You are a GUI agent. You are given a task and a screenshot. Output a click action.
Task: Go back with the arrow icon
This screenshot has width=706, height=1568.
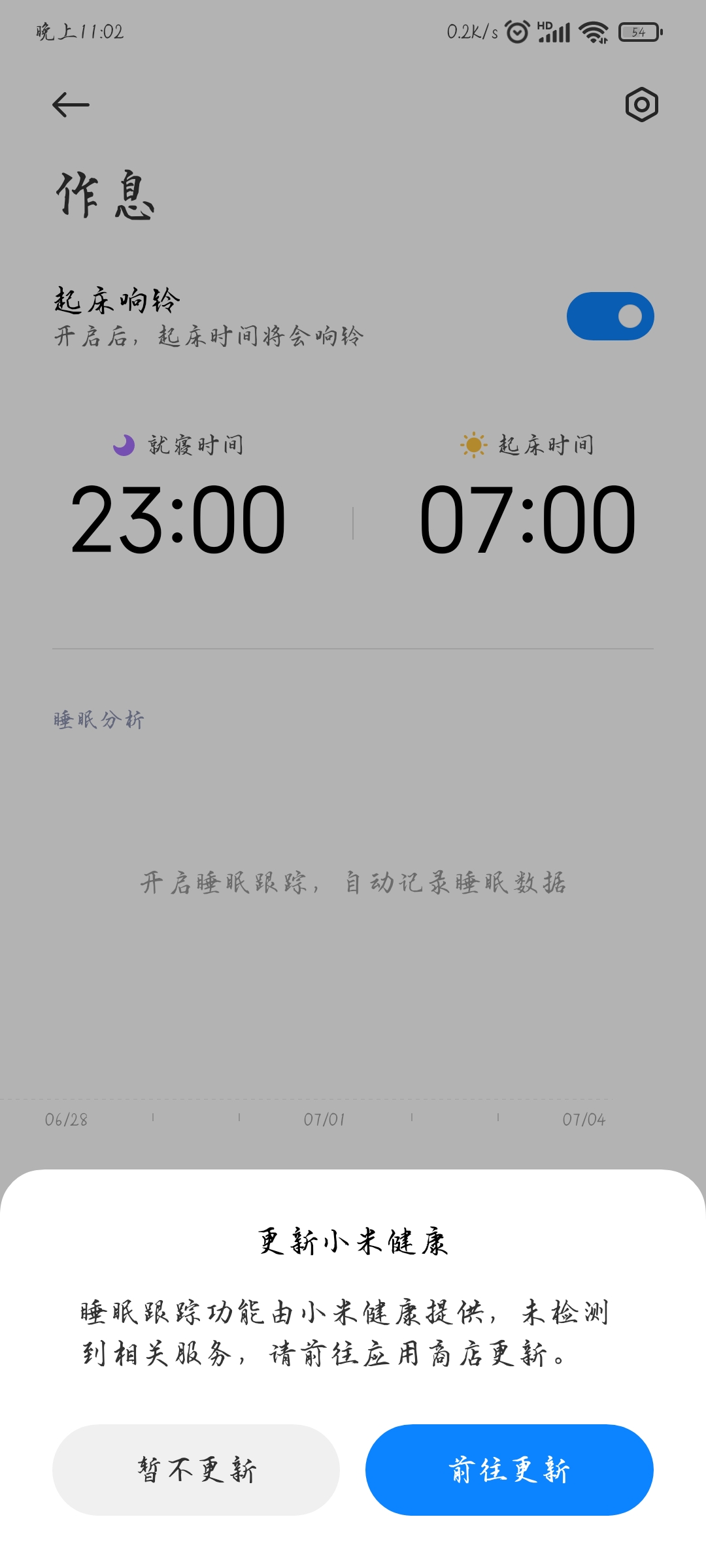71,105
